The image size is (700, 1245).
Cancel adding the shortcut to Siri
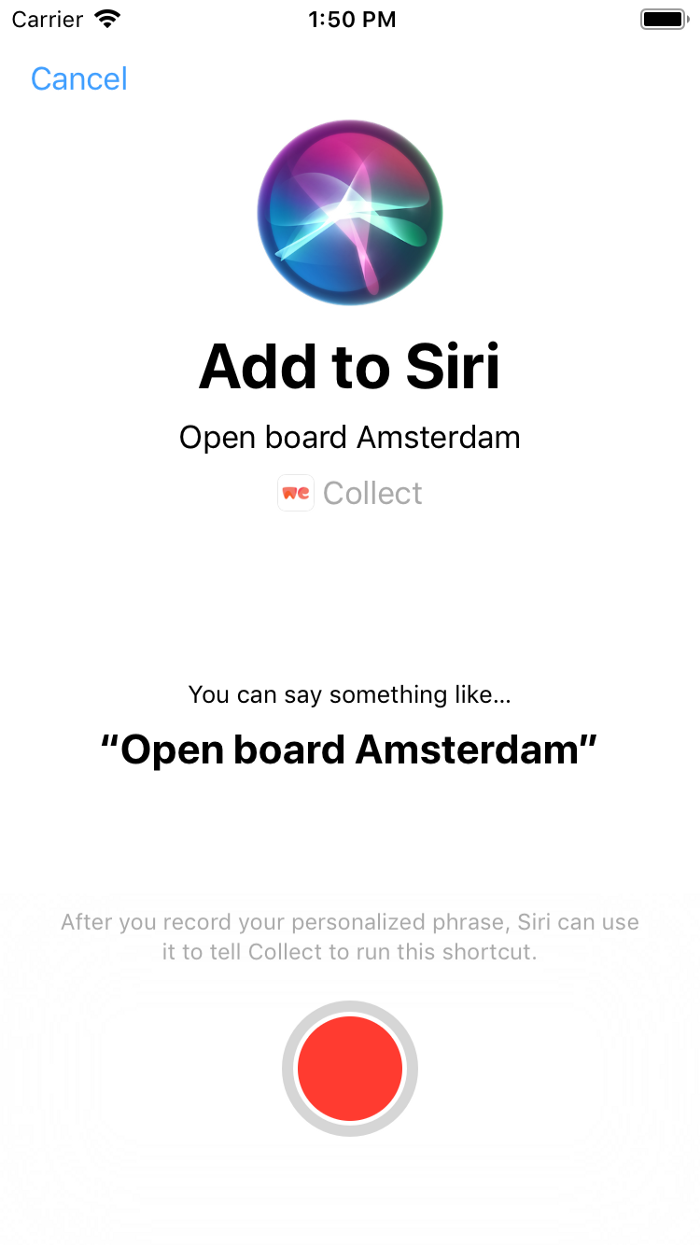pyautogui.click(x=79, y=79)
